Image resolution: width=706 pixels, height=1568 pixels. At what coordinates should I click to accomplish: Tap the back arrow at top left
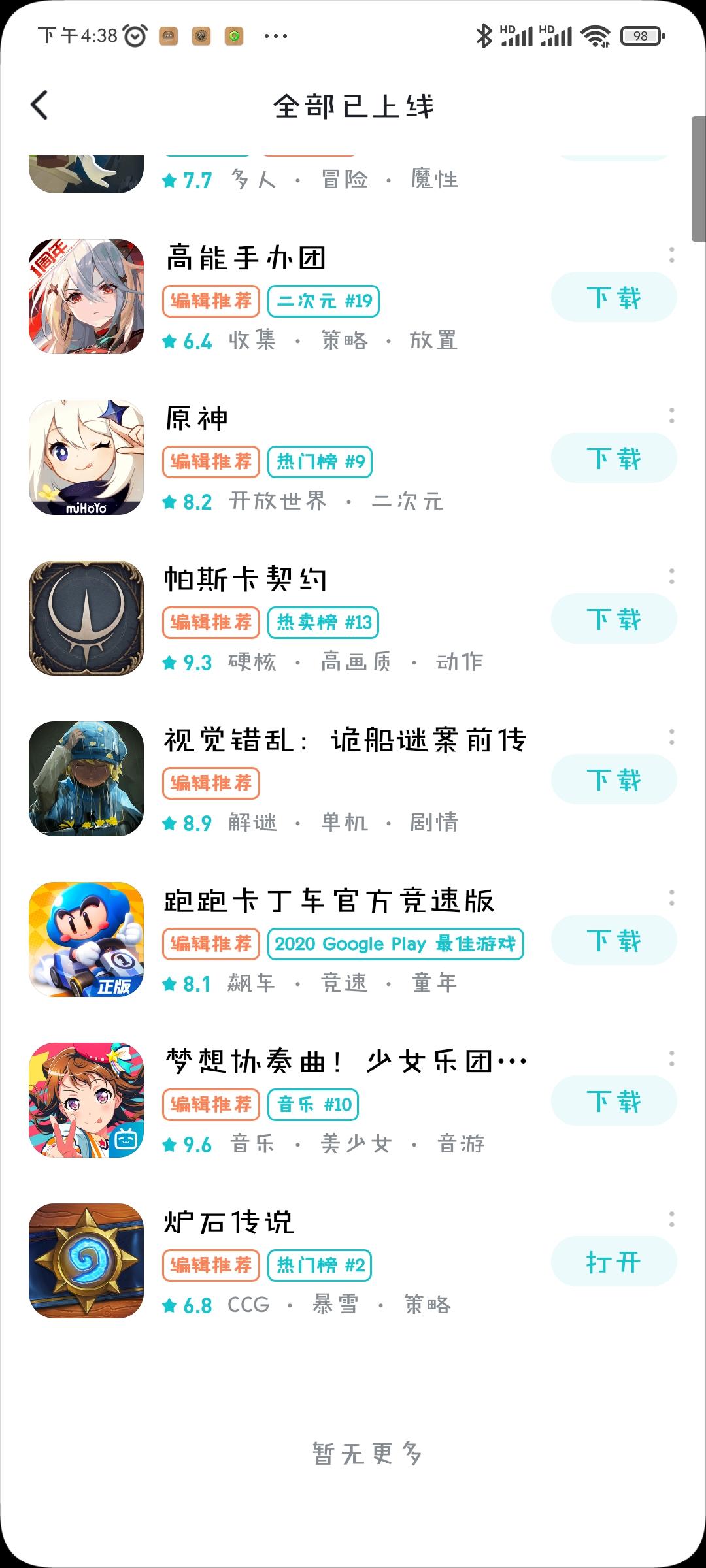click(x=41, y=105)
